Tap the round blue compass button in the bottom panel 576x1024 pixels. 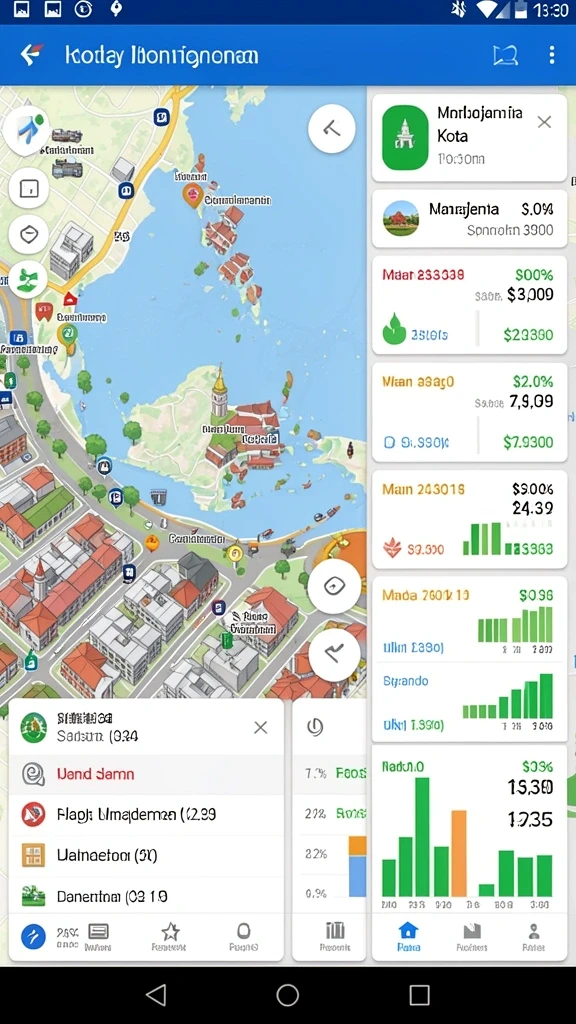click(33, 936)
